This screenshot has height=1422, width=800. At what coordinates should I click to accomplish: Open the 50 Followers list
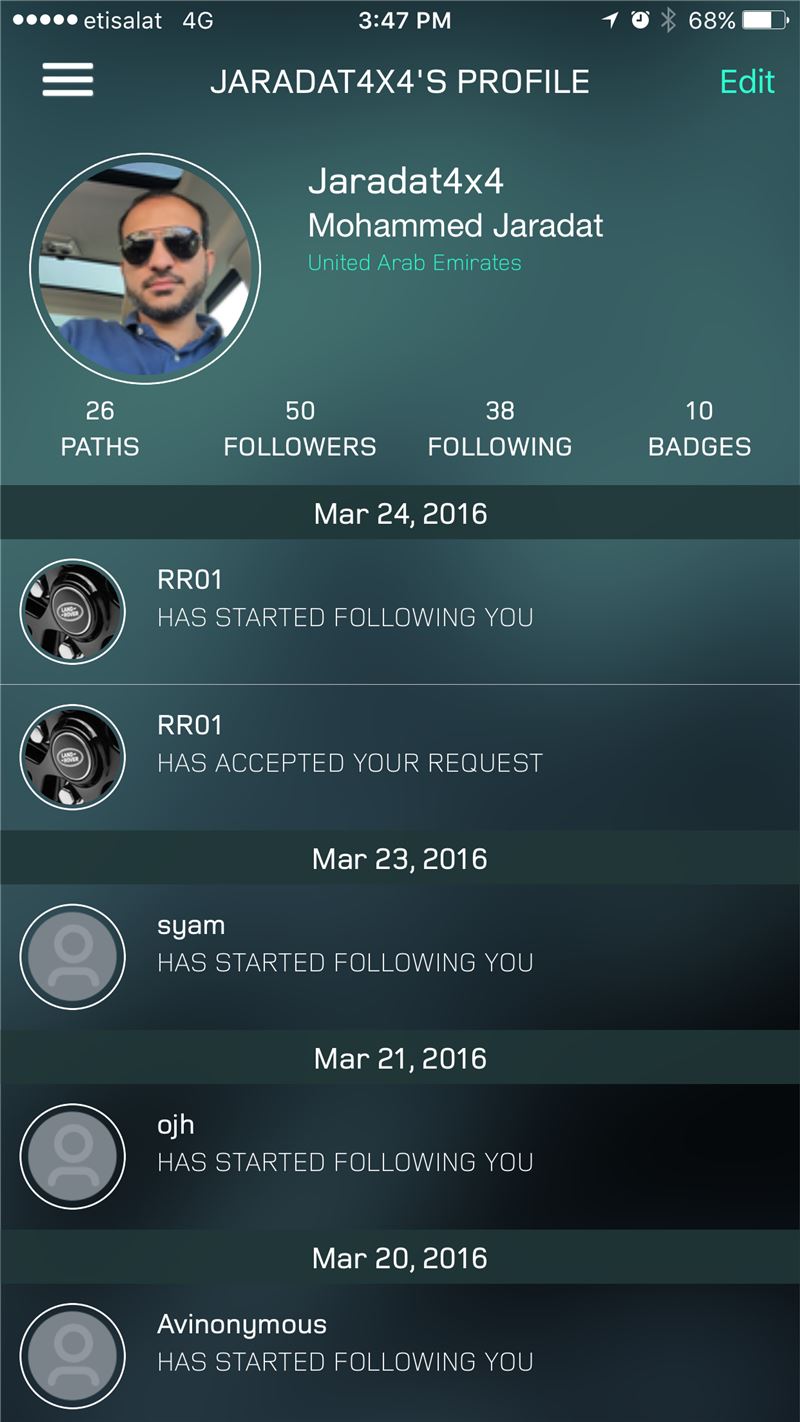tap(300, 429)
